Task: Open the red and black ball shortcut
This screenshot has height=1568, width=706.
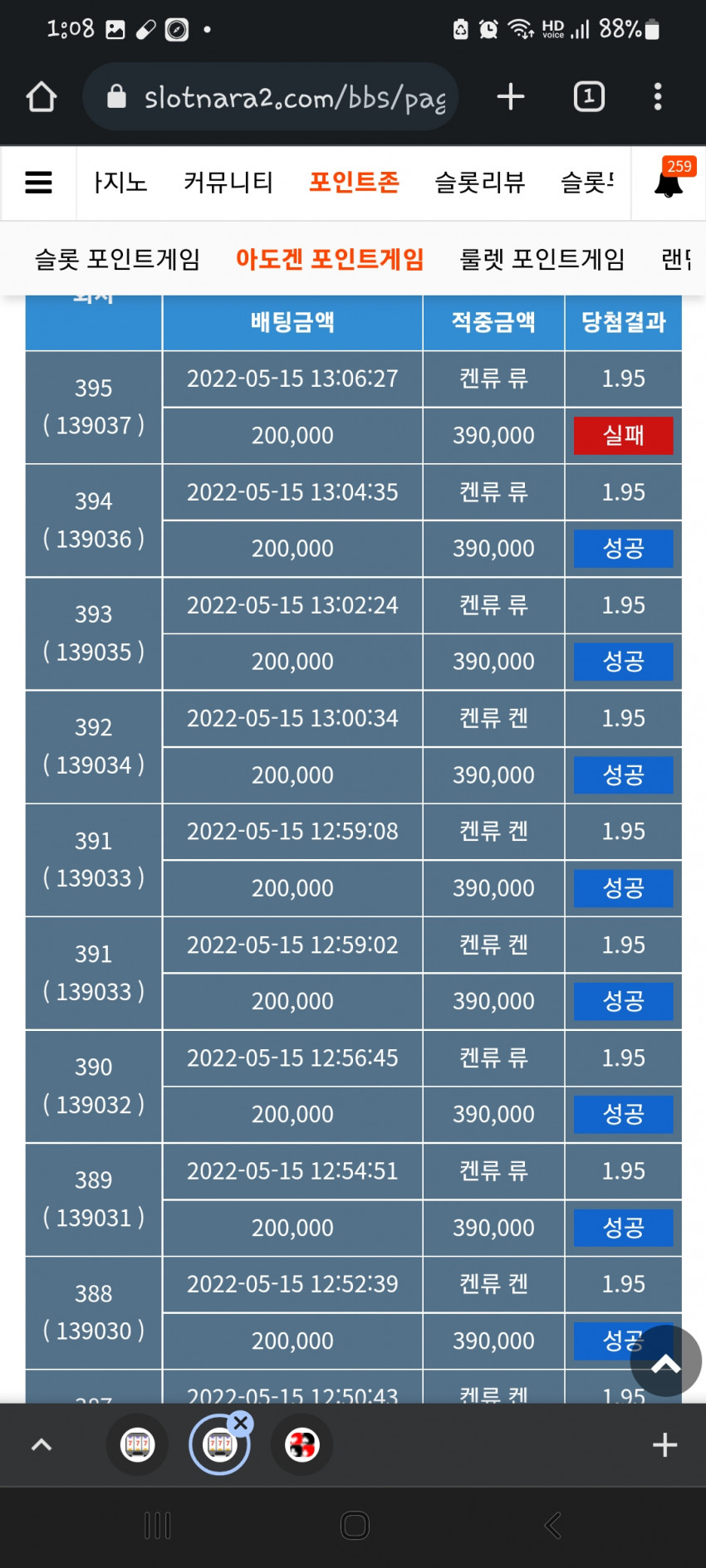Action: (x=302, y=1445)
